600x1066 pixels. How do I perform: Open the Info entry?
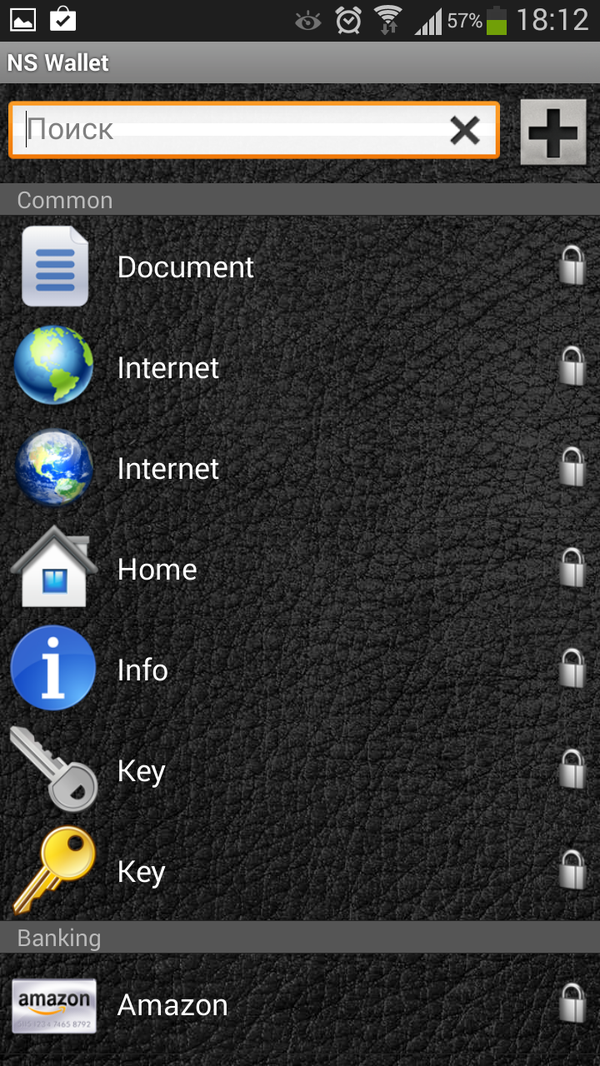142,670
